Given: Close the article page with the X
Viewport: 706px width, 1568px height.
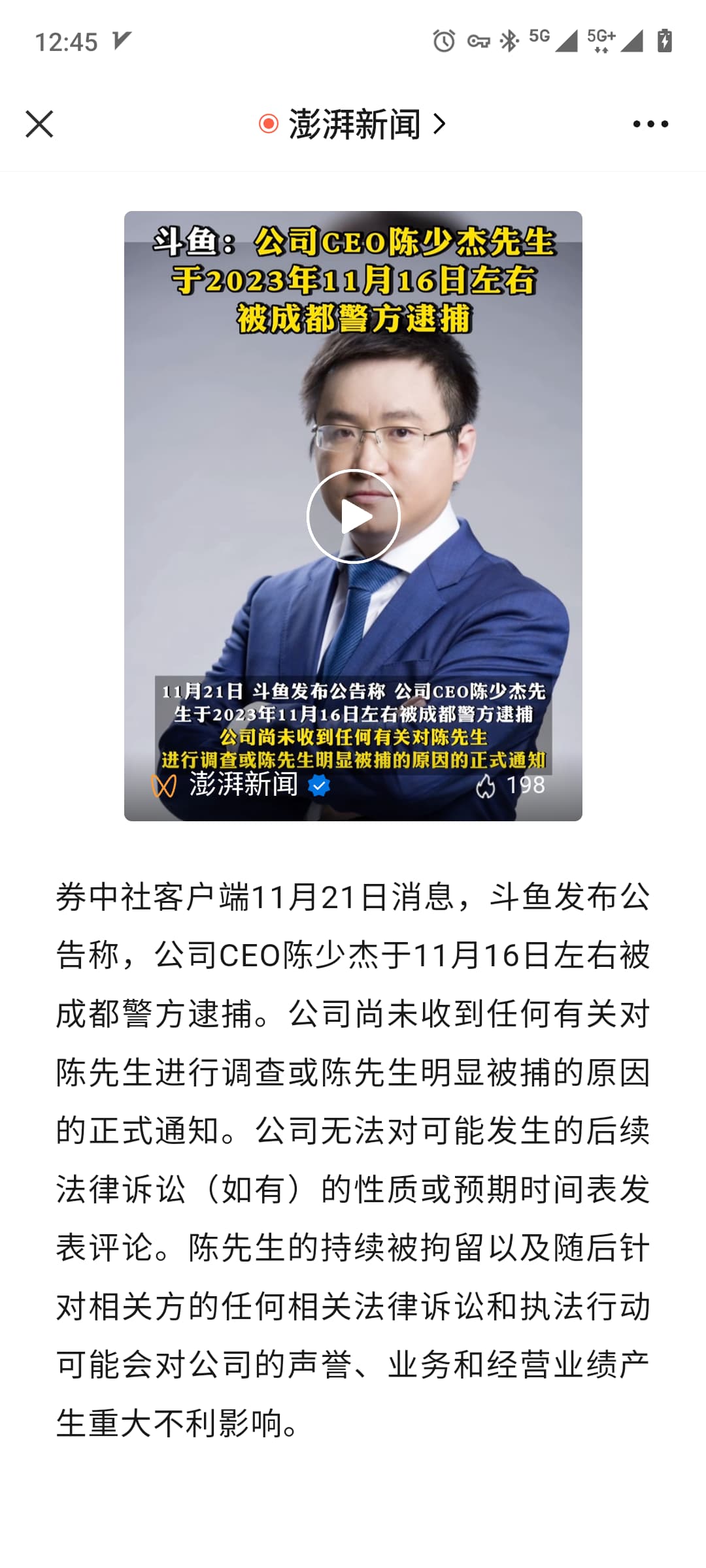Looking at the screenshot, I should click(39, 124).
